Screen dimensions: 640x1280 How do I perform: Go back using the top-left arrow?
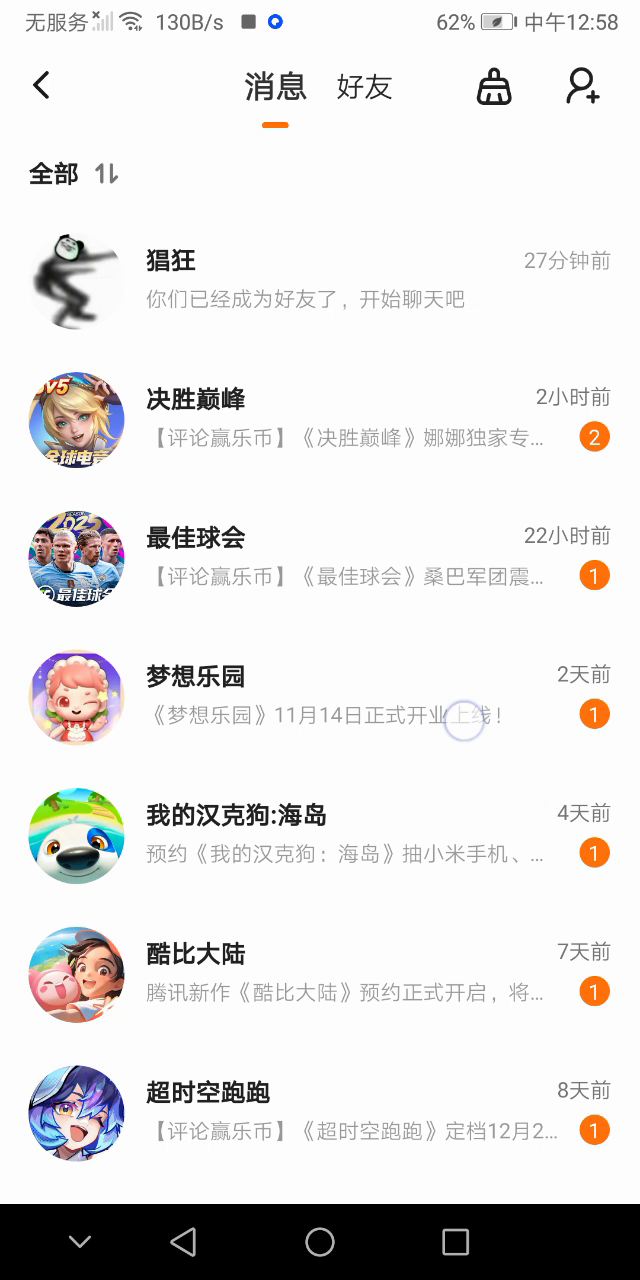[41, 86]
